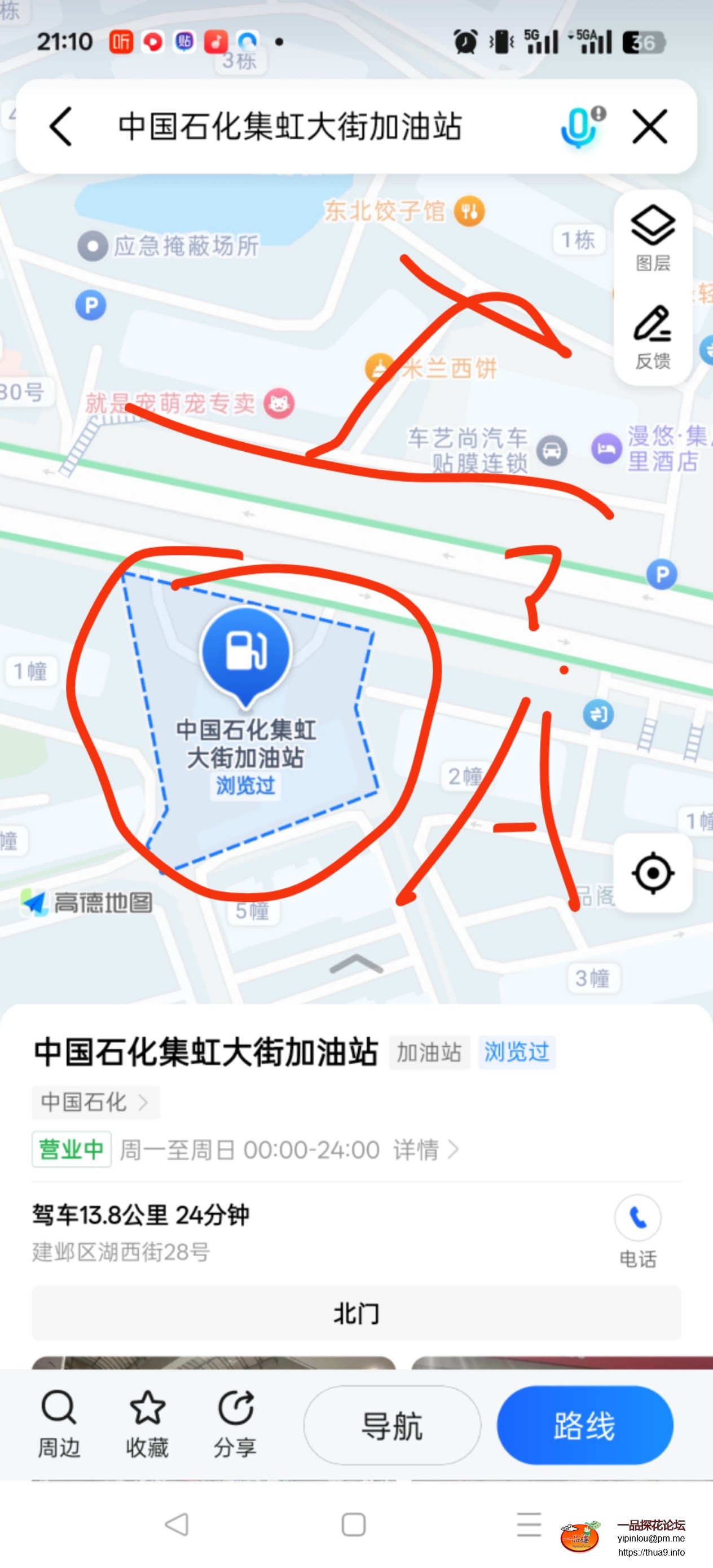Open the 中国石化 brand link
The image size is (713, 1568).
pos(95,1102)
